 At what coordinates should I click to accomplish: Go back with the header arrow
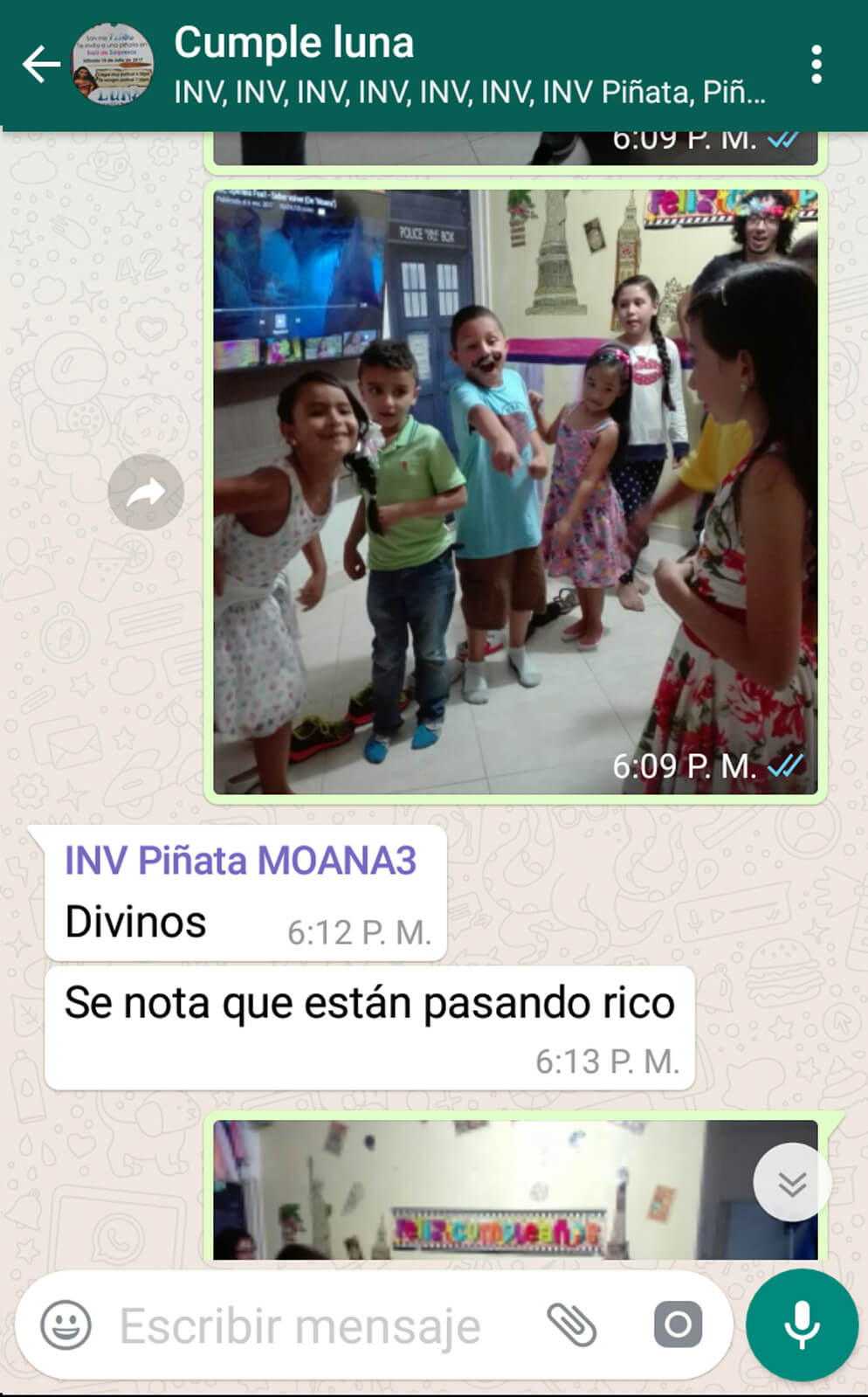pyautogui.click(x=40, y=65)
